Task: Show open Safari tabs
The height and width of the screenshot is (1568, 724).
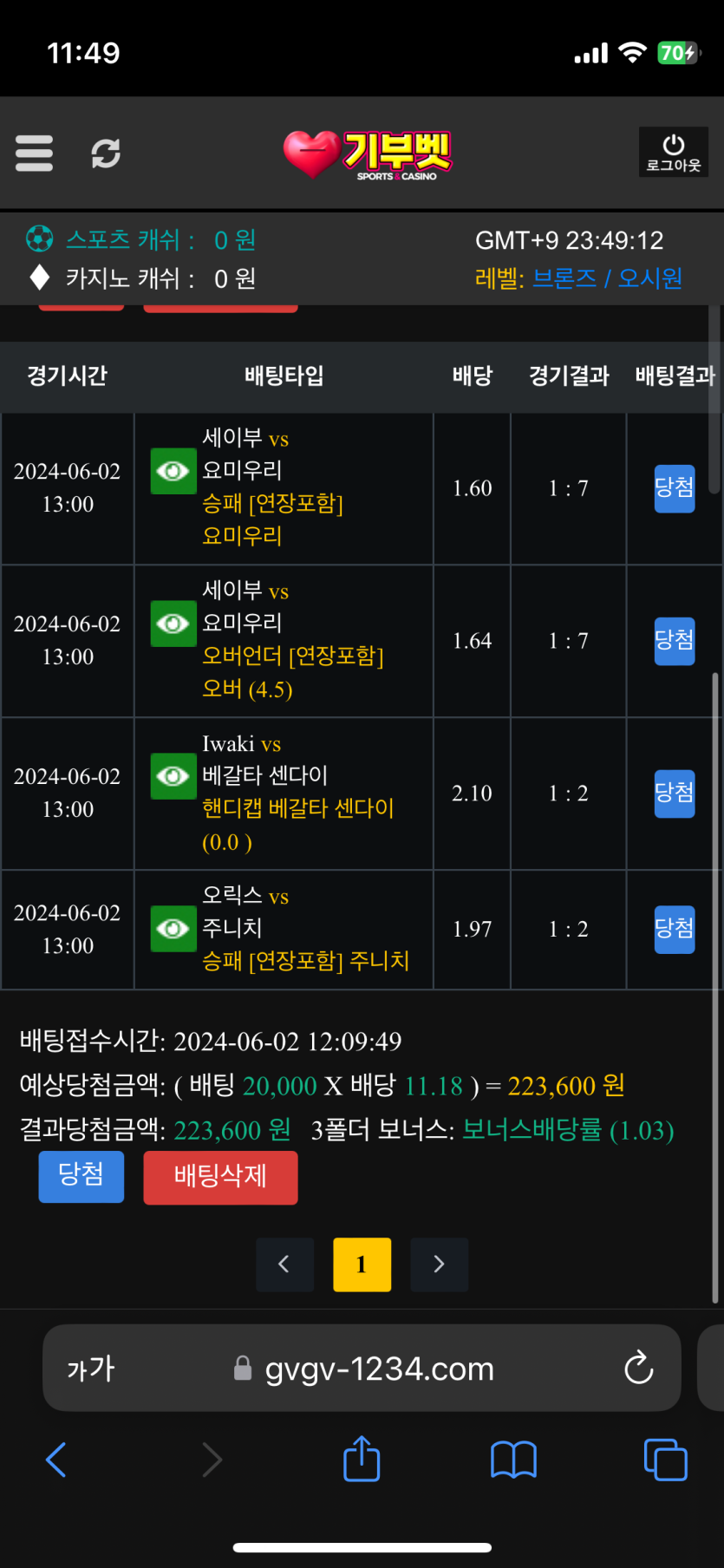Action: (x=665, y=1460)
